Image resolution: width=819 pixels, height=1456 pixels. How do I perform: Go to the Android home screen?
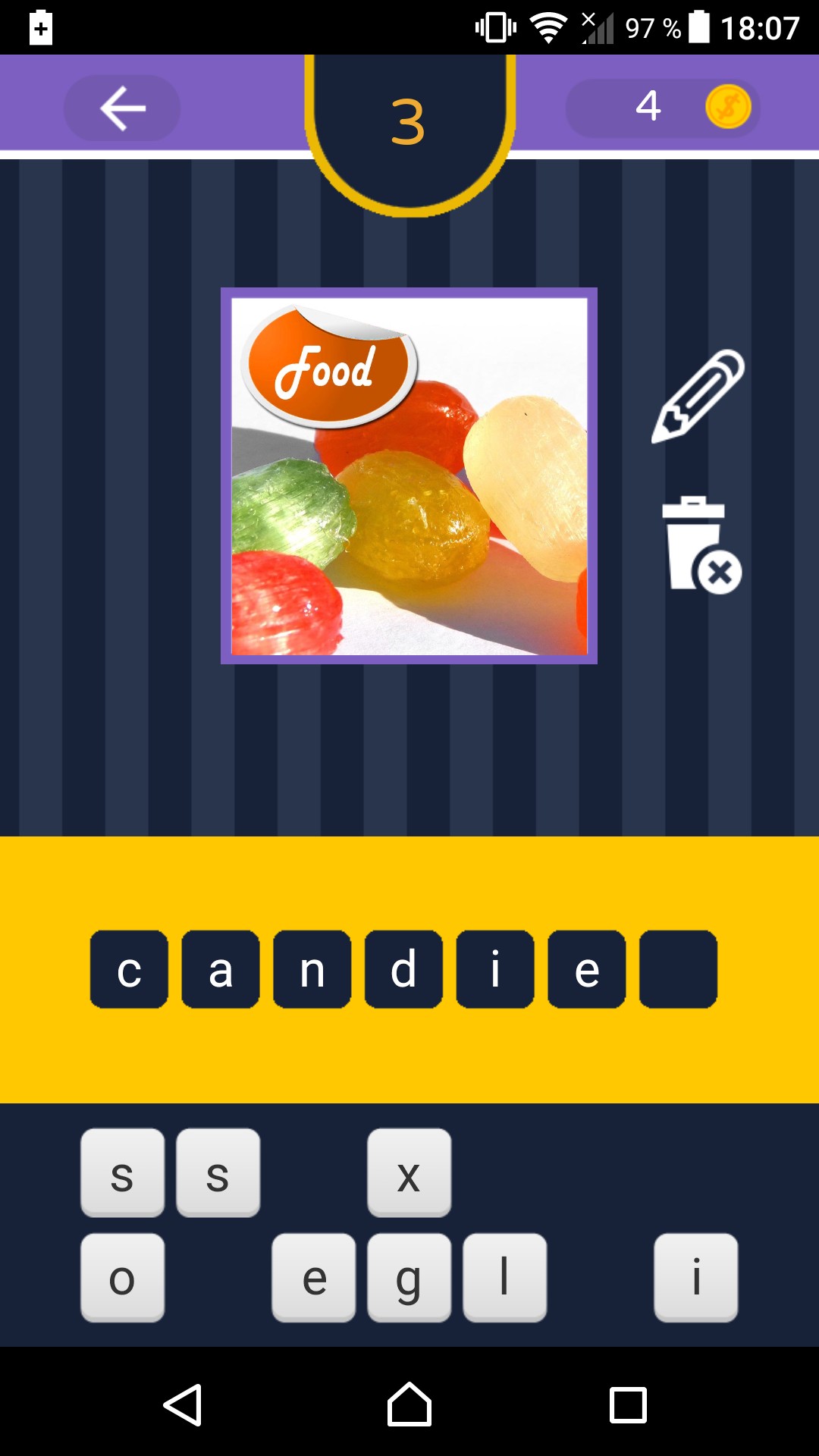coord(409,1405)
